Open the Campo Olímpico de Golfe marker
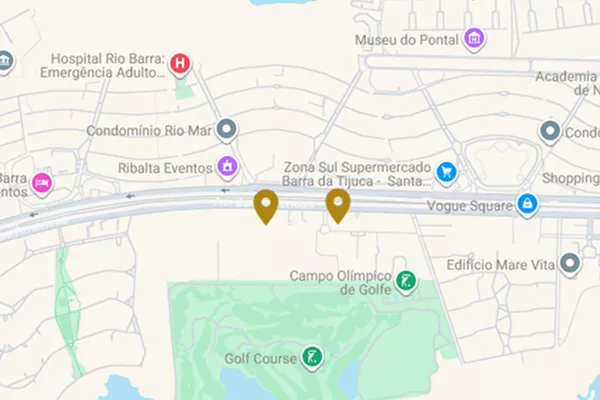Screen dimensions: 600x400 tap(405, 282)
